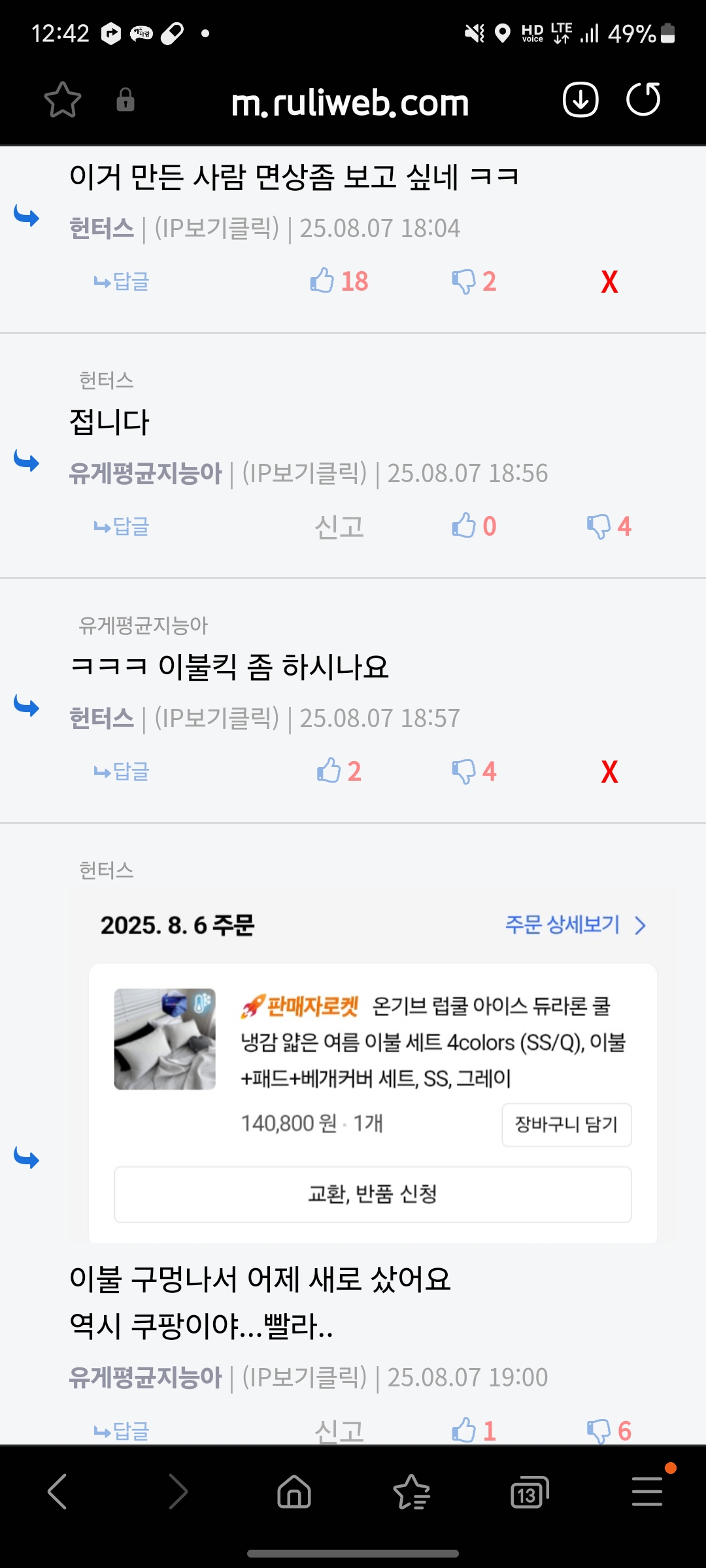Reload the page
Viewport: 706px width, 1568px height.
pos(643,100)
